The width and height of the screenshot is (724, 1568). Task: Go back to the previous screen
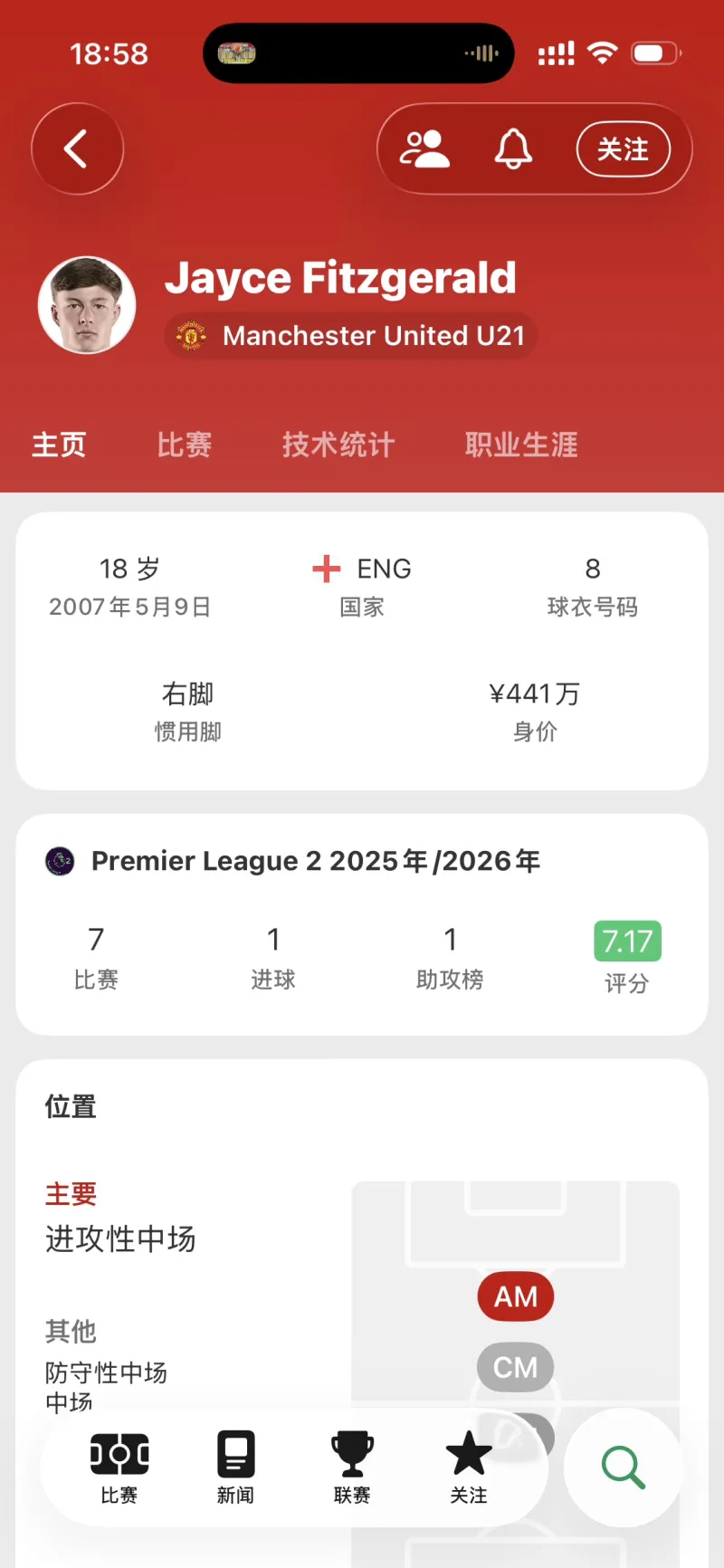click(x=77, y=149)
